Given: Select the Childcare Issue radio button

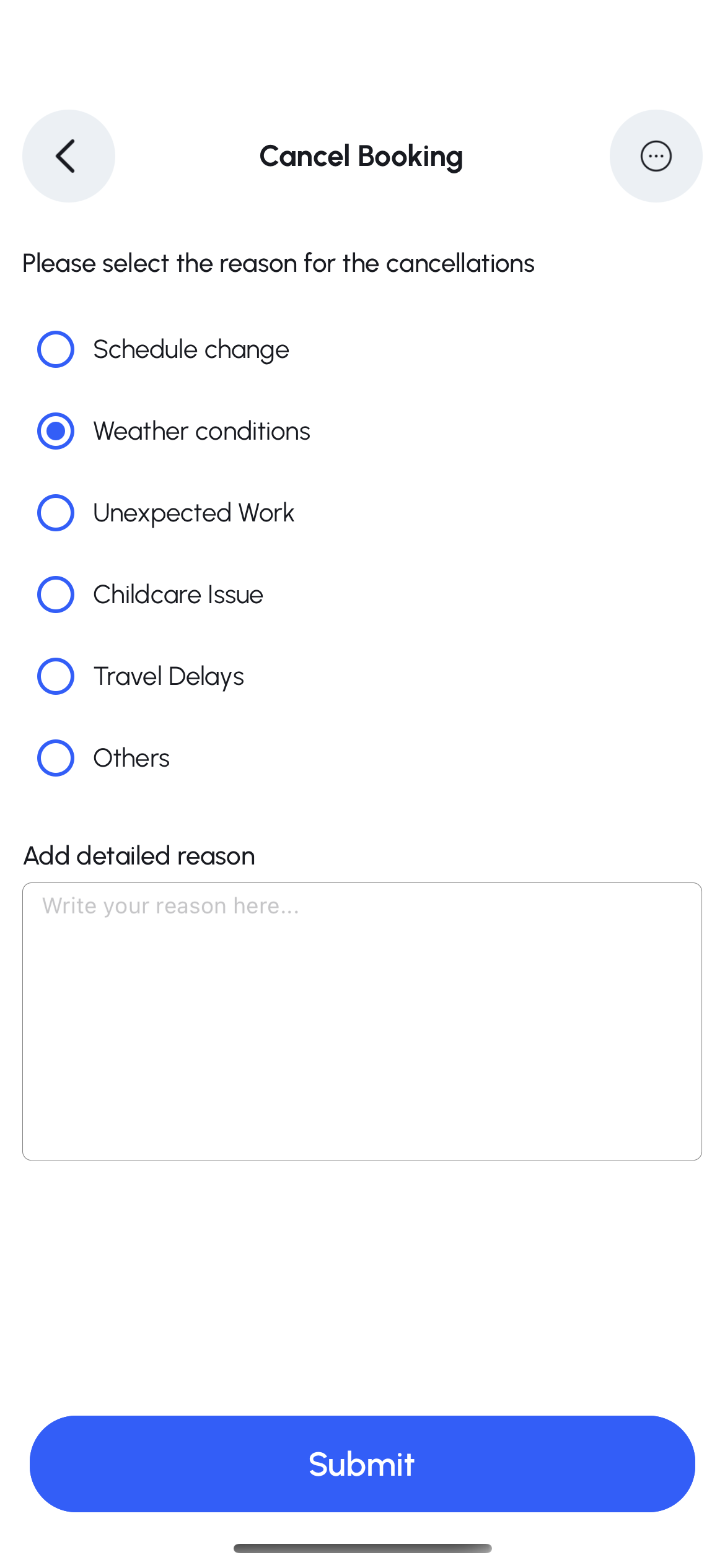Looking at the screenshot, I should tap(56, 595).
